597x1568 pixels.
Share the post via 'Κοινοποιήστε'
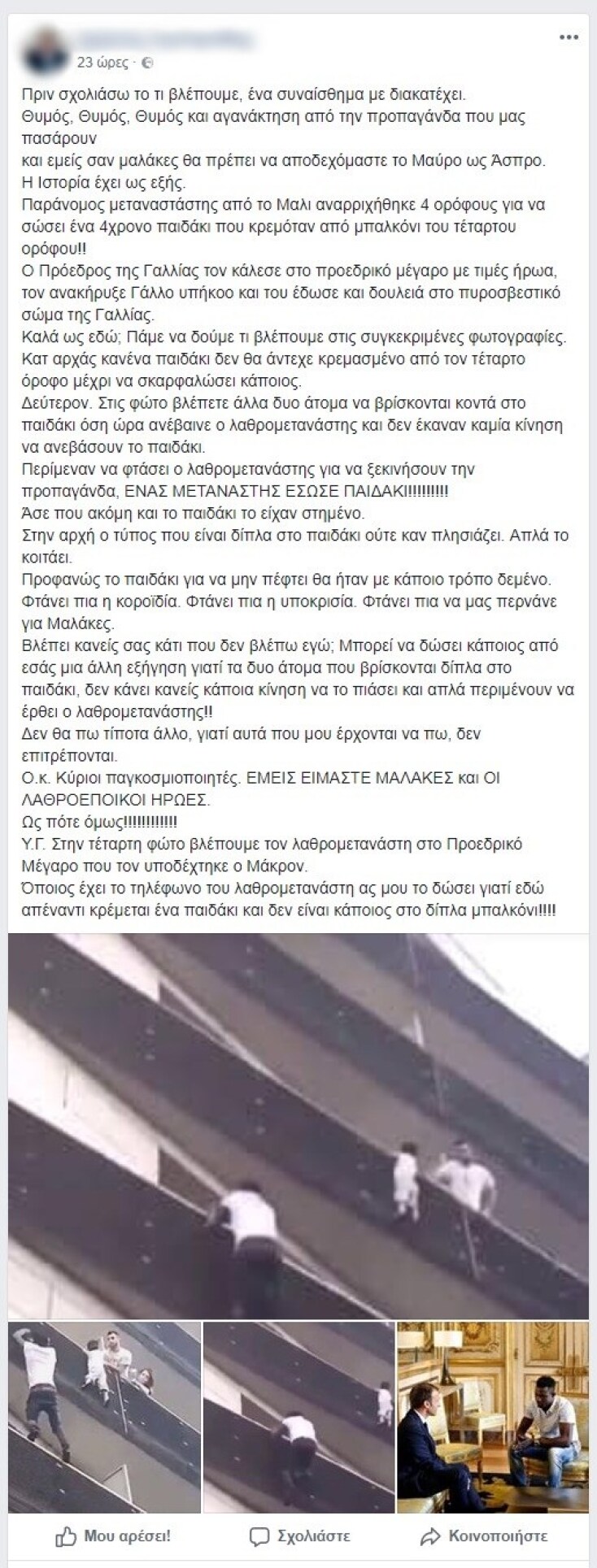tap(483, 1536)
